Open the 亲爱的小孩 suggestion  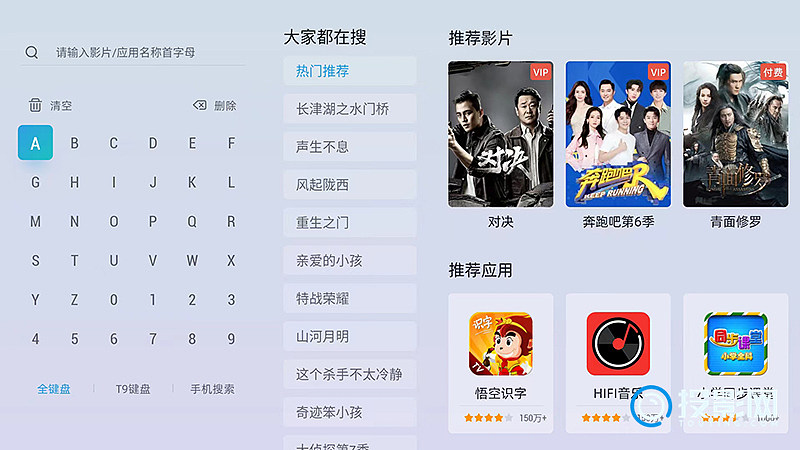tap(349, 261)
